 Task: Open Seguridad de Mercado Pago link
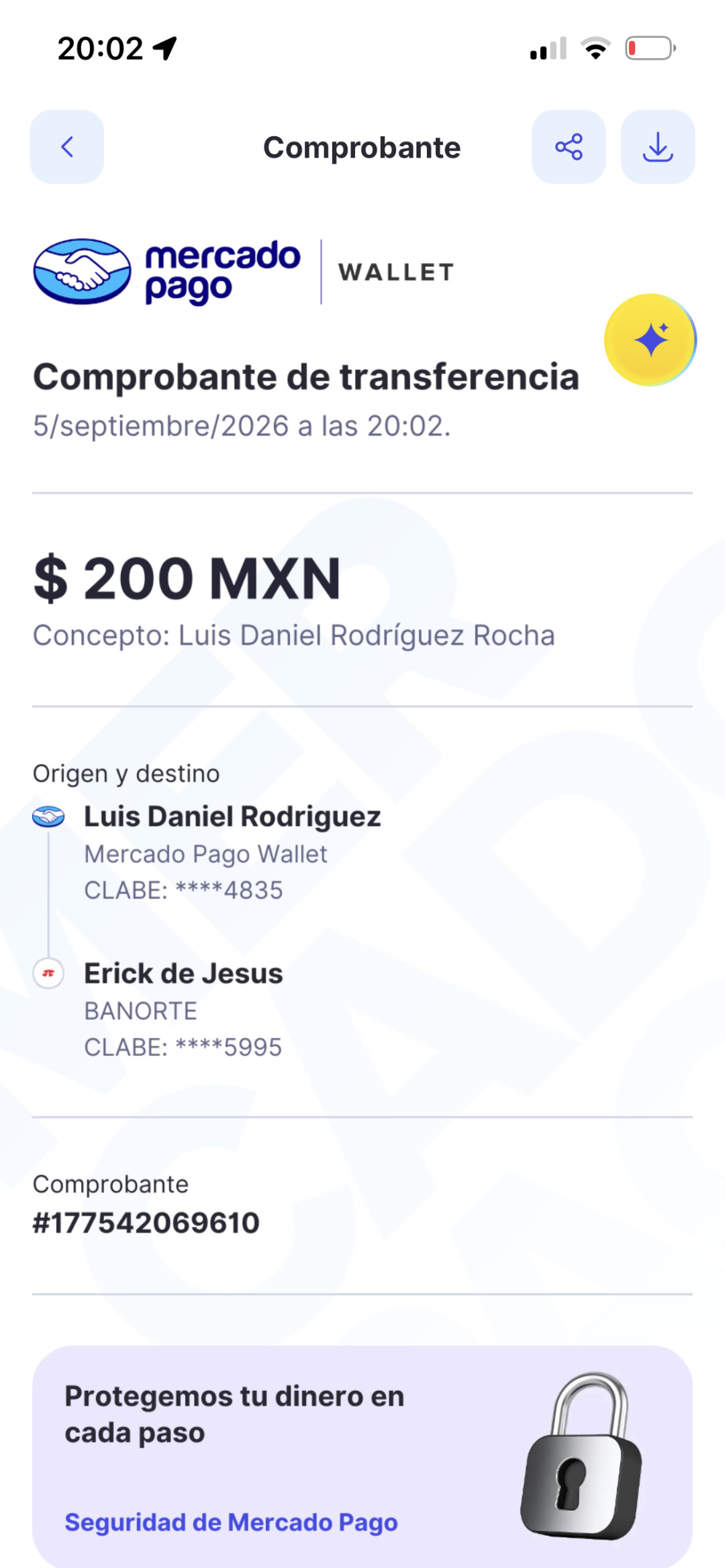231,1522
